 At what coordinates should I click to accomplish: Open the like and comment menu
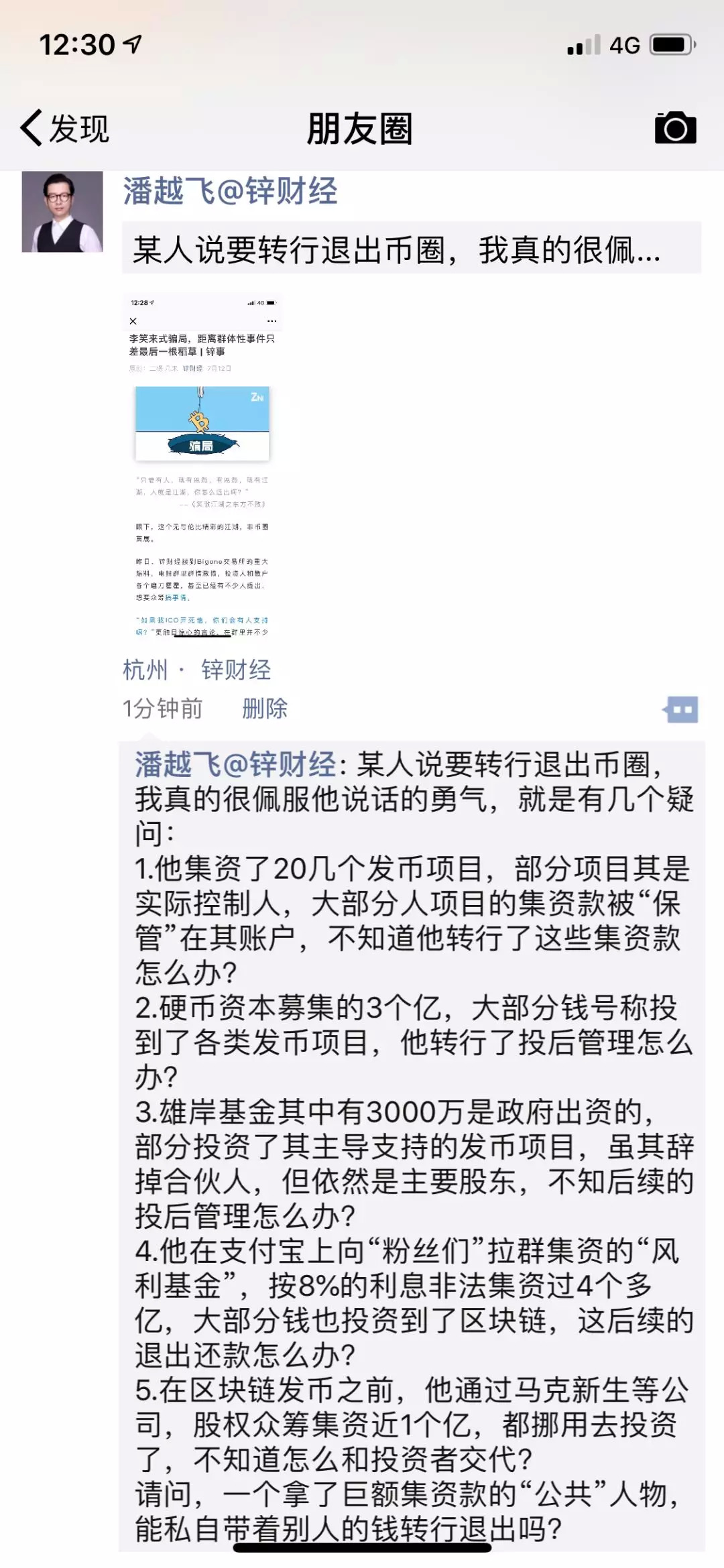point(681,709)
